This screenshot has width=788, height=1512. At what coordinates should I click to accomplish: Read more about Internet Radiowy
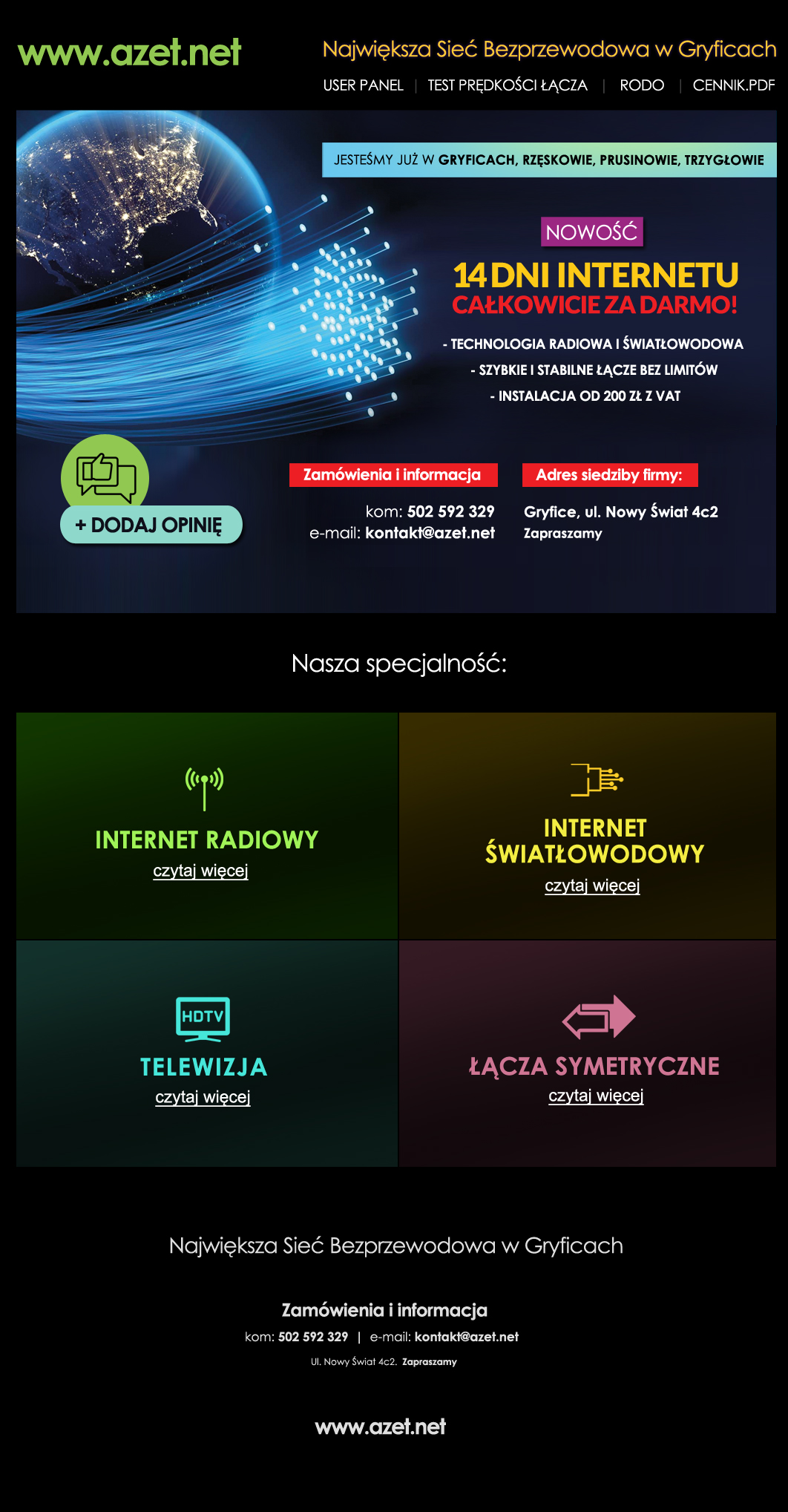pyautogui.click(x=200, y=871)
